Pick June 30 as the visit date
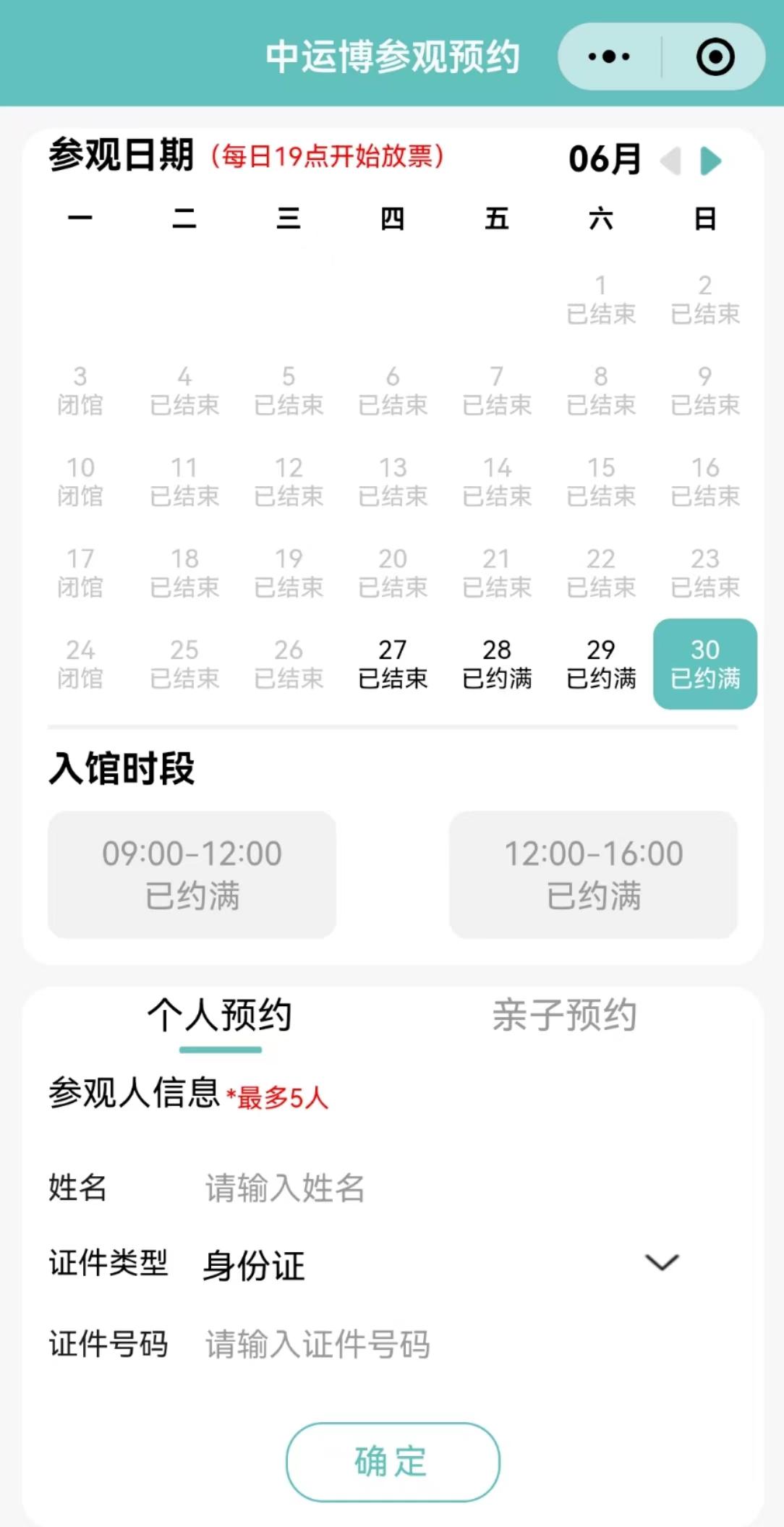784x1527 pixels. (x=705, y=663)
